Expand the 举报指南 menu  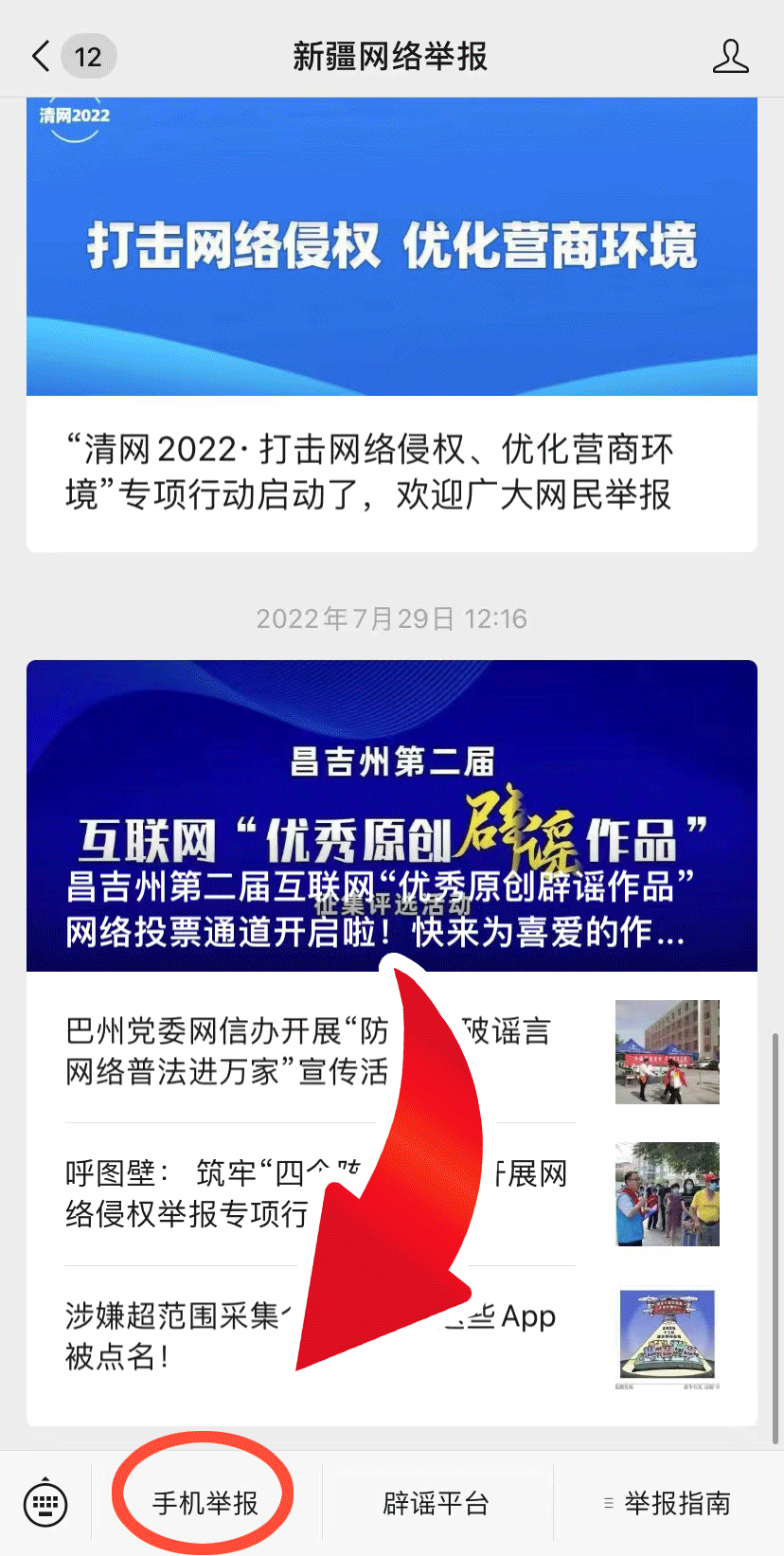(x=668, y=1502)
